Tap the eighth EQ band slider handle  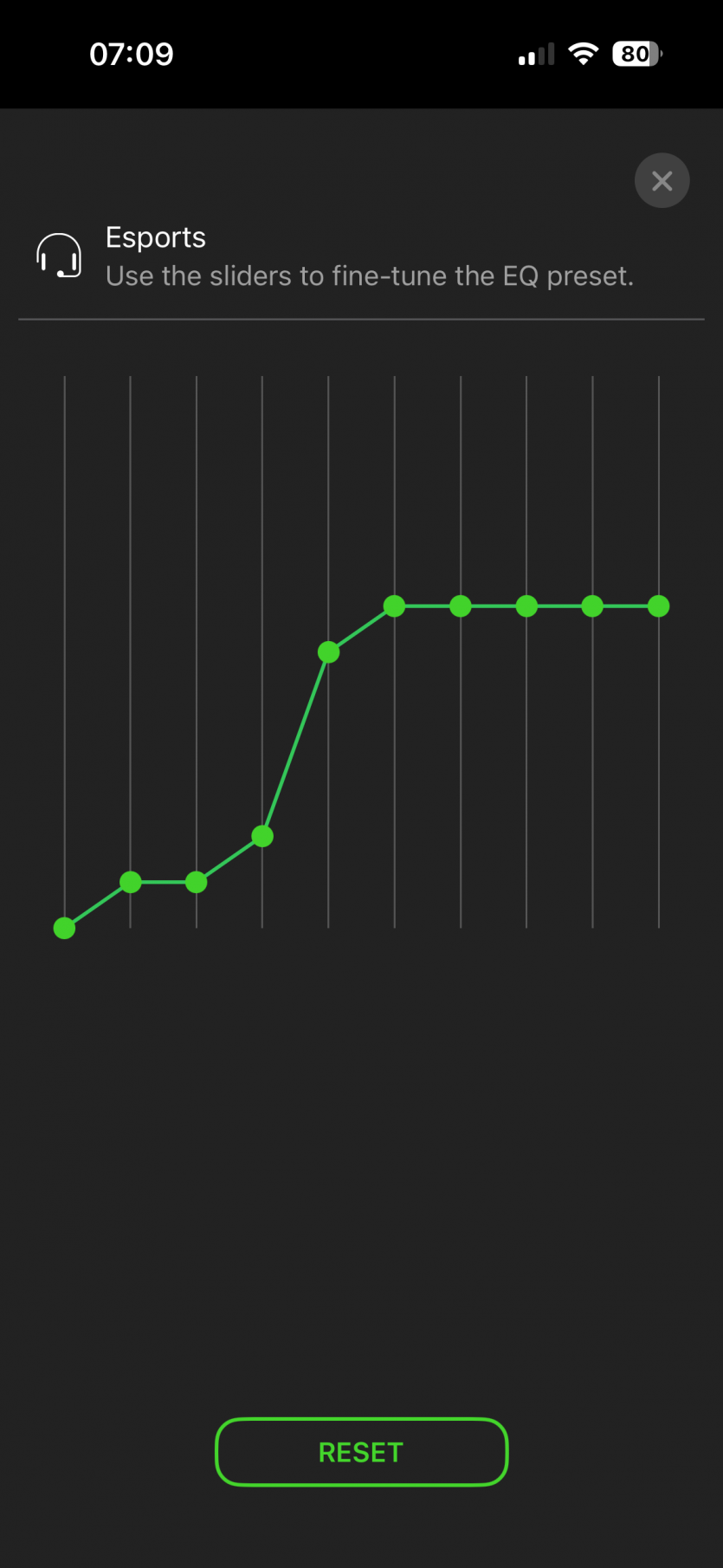click(x=526, y=606)
